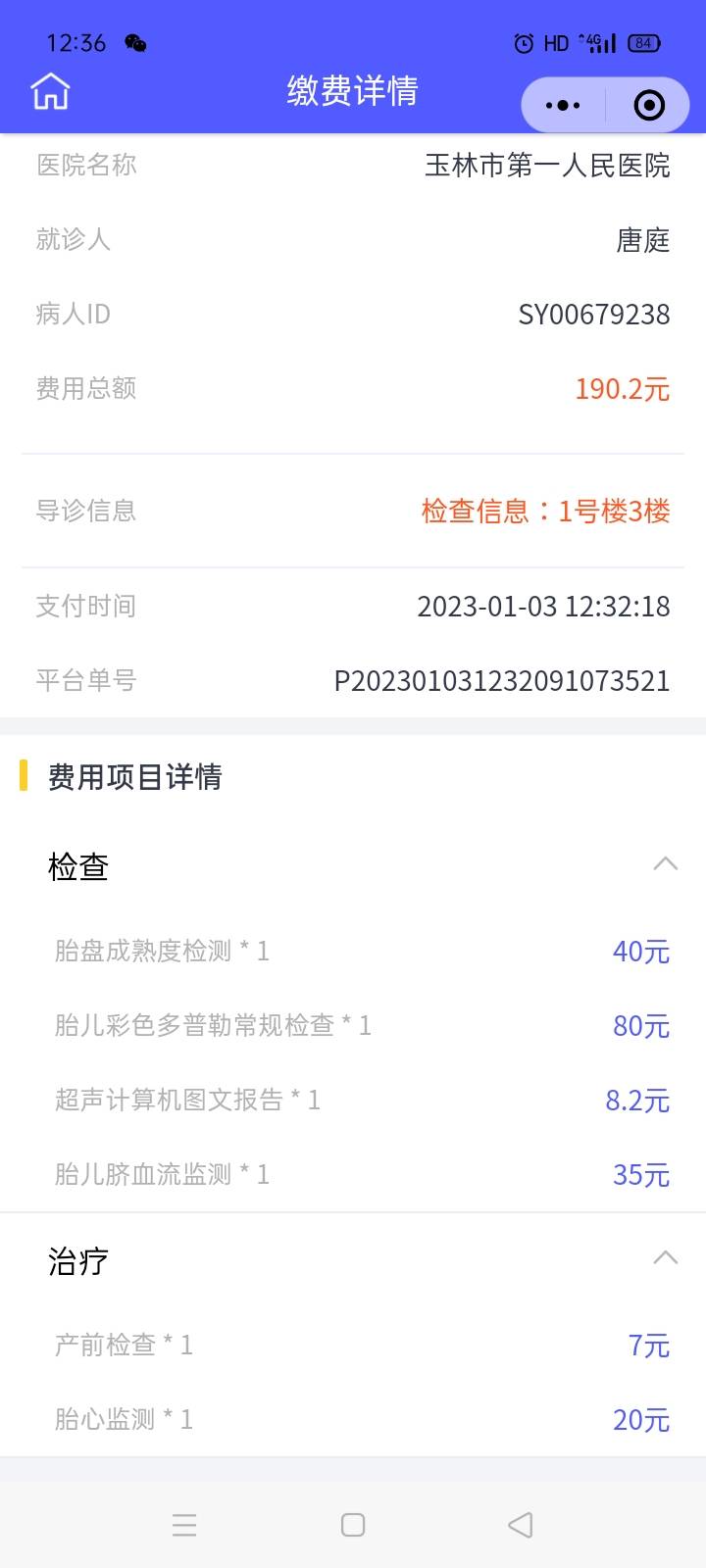The width and height of the screenshot is (706, 1568).
Task: Open the 检查信息：1号楼3楼 guidance link
Action: coord(543,512)
